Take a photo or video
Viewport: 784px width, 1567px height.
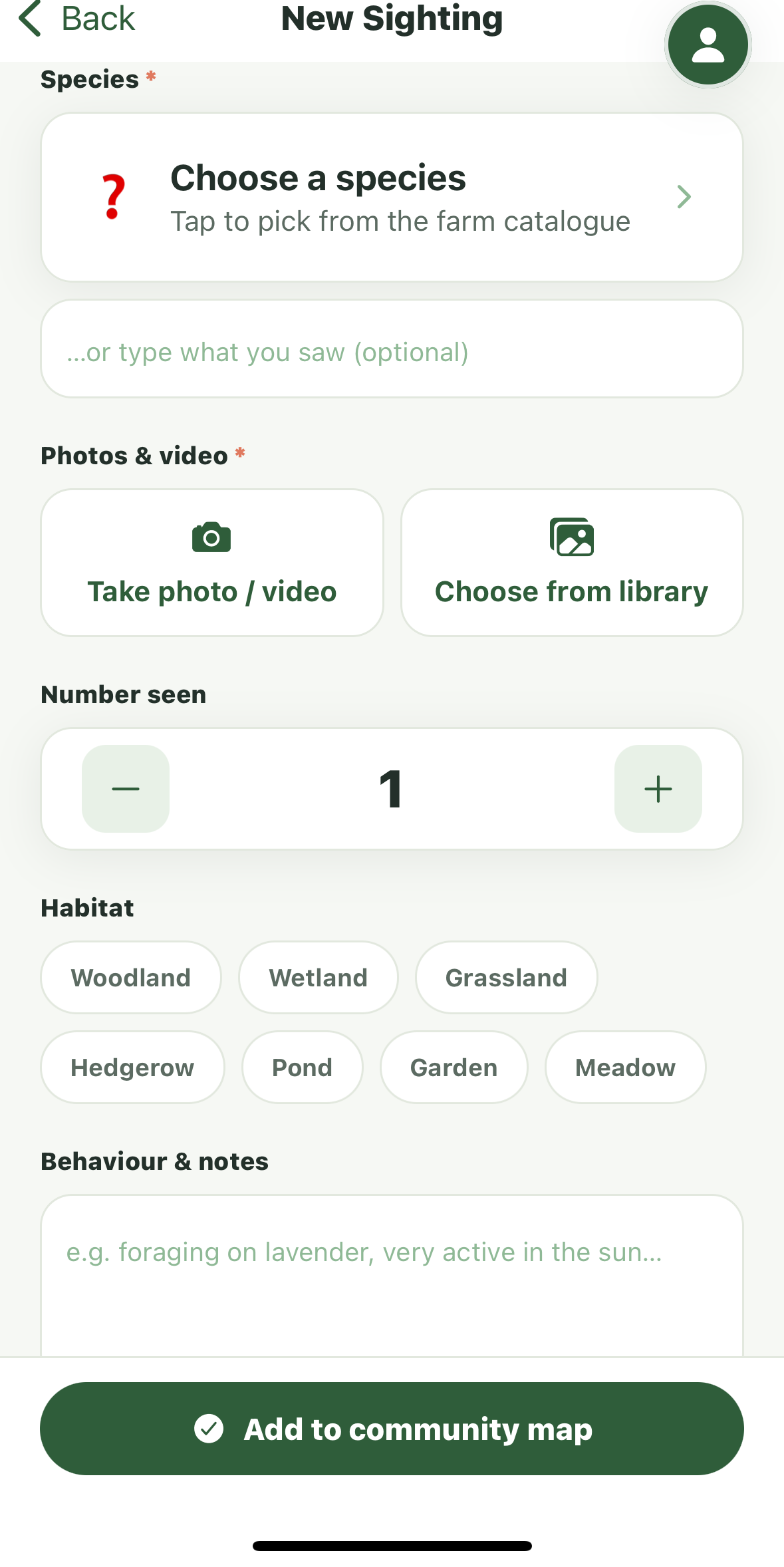pyautogui.click(x=212, y=563)
